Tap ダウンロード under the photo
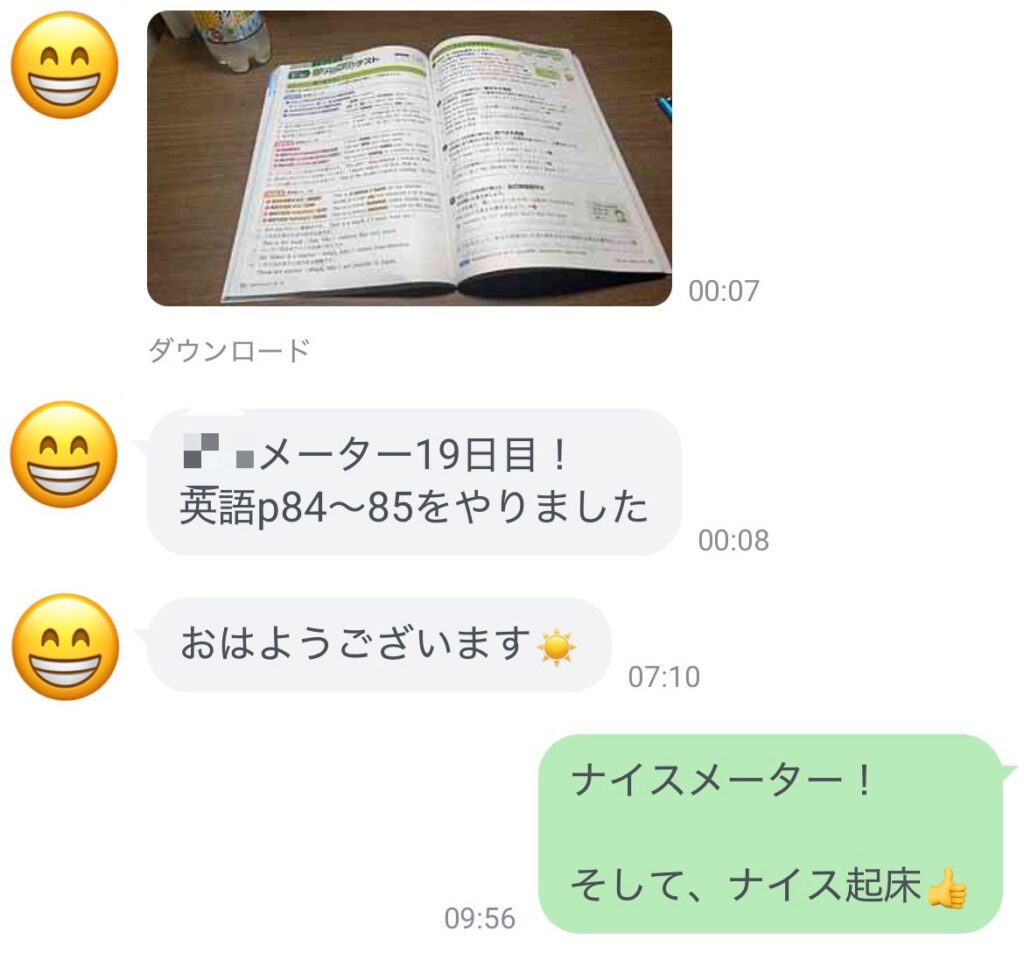This screenshot has width=1024, height=967. tap(229, 351)
